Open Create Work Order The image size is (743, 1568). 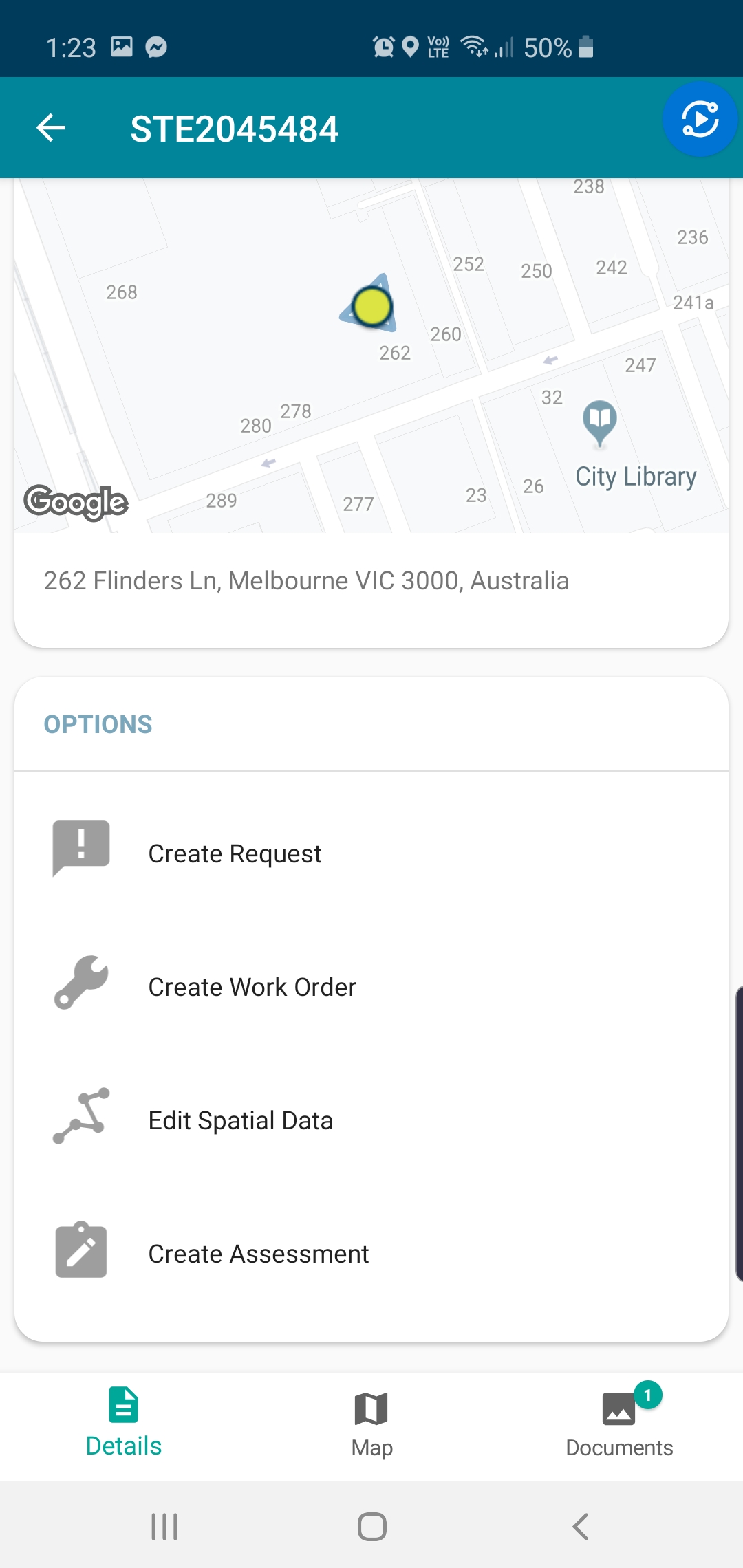pos(371,987)
